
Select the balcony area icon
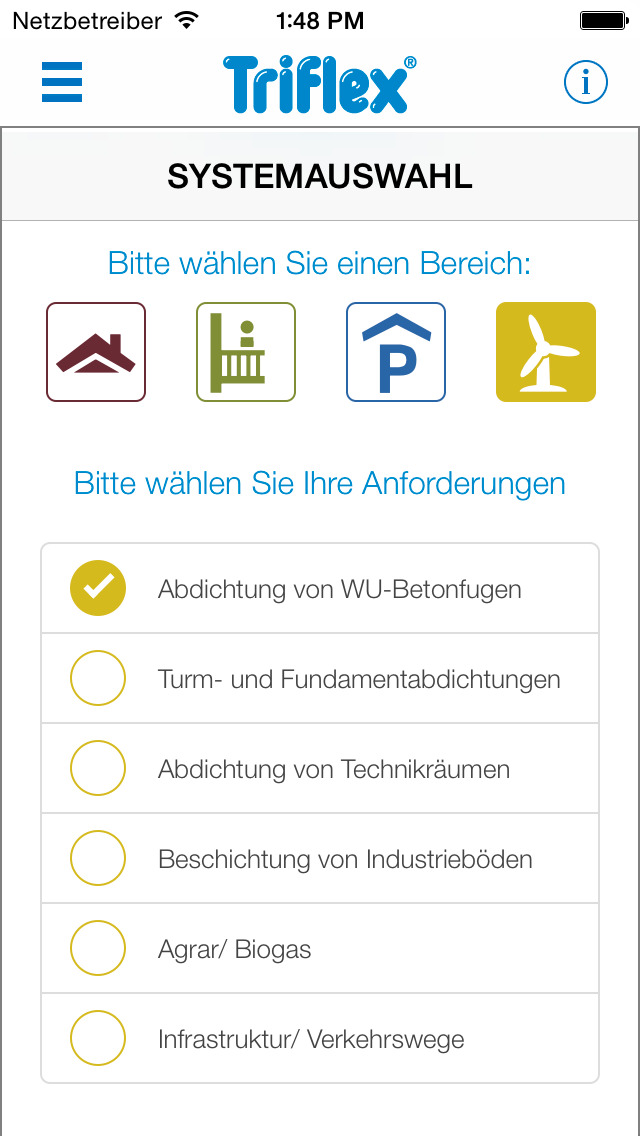click(246, 352)
